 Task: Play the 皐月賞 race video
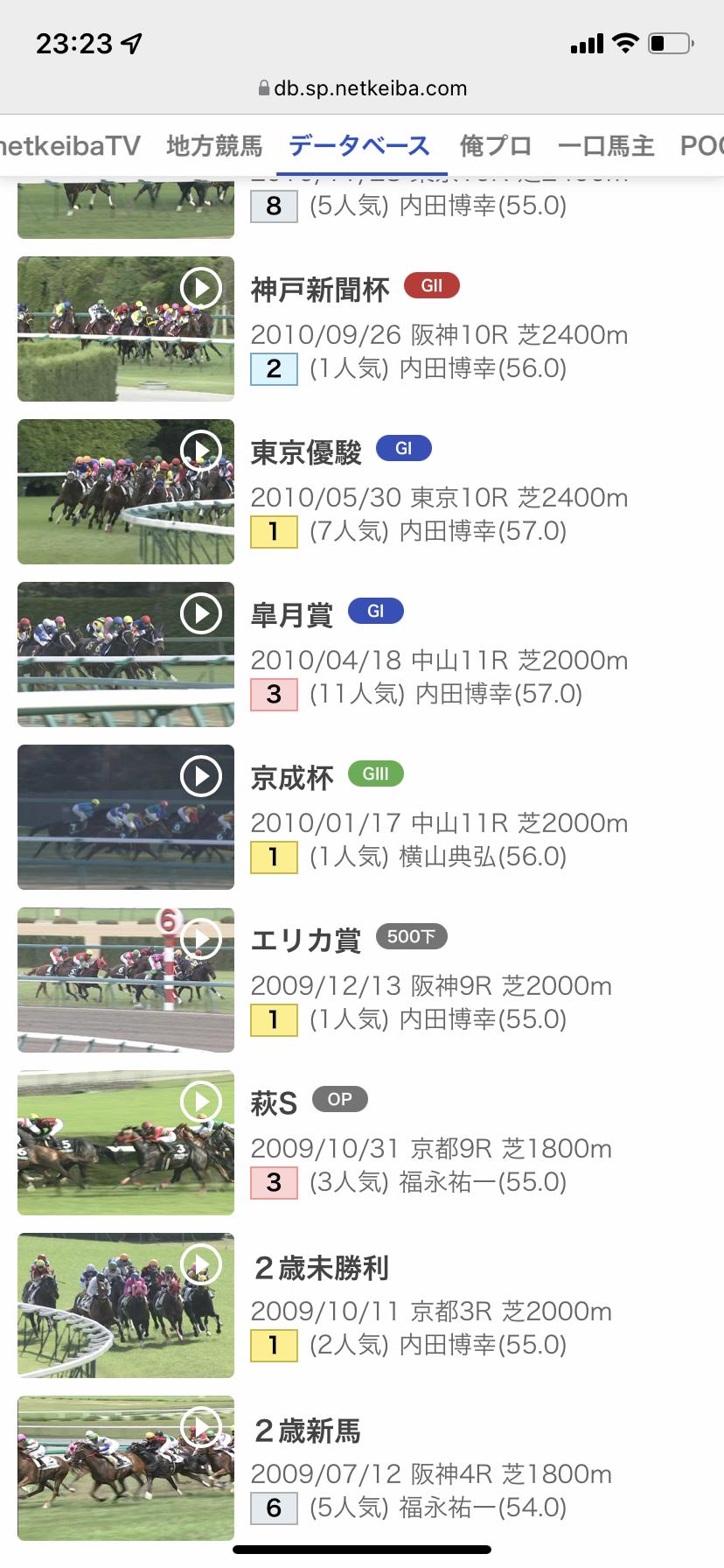(126, 654)
